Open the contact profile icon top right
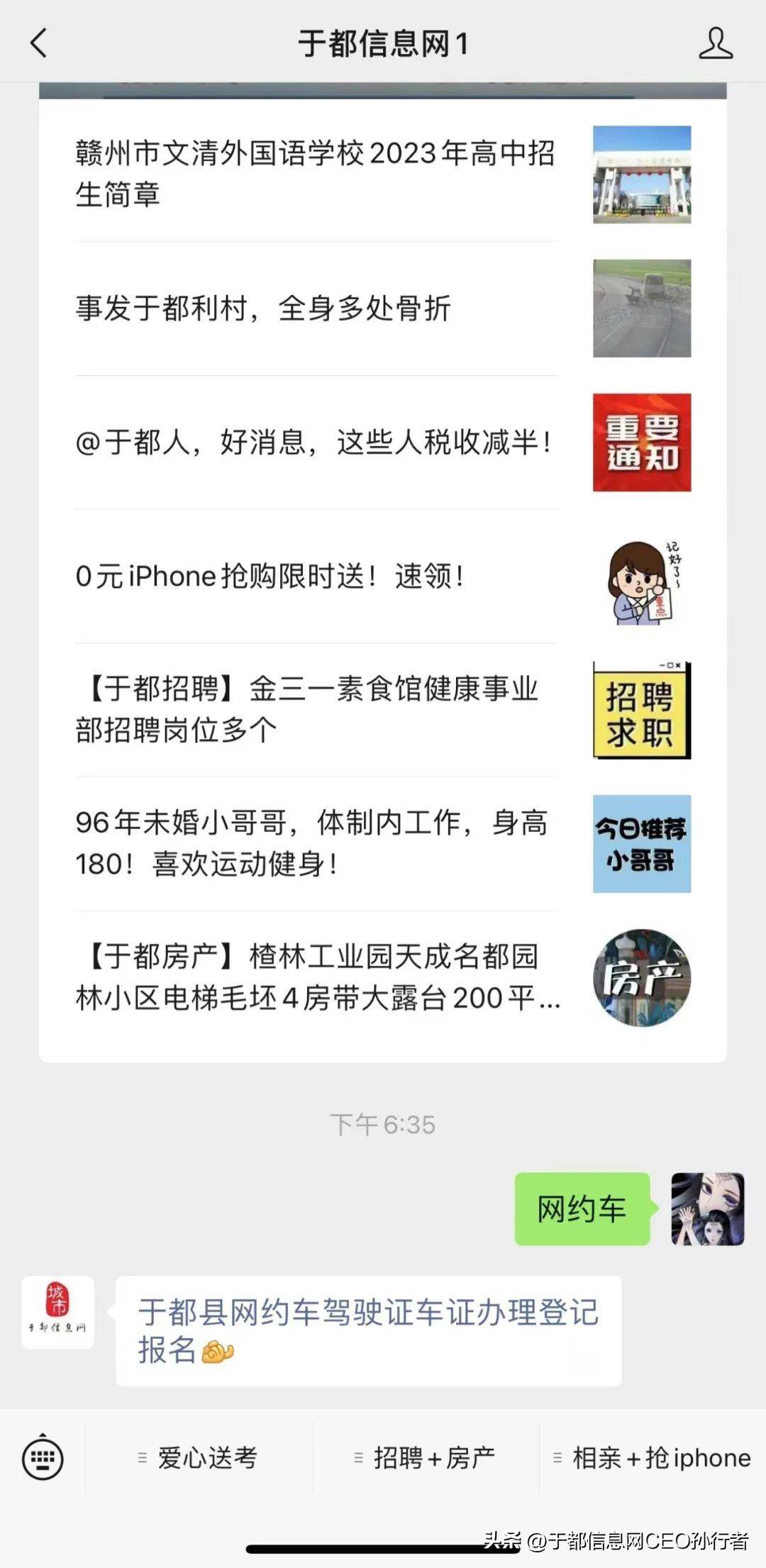766x1568 pixels. pos(716,43)
